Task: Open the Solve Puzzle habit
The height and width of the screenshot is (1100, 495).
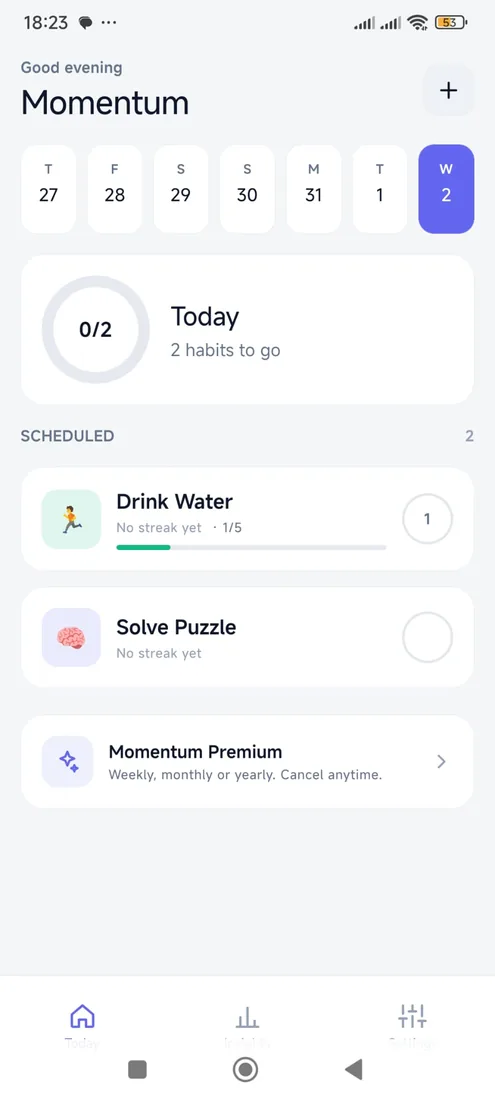Action: tap(210, 637)
